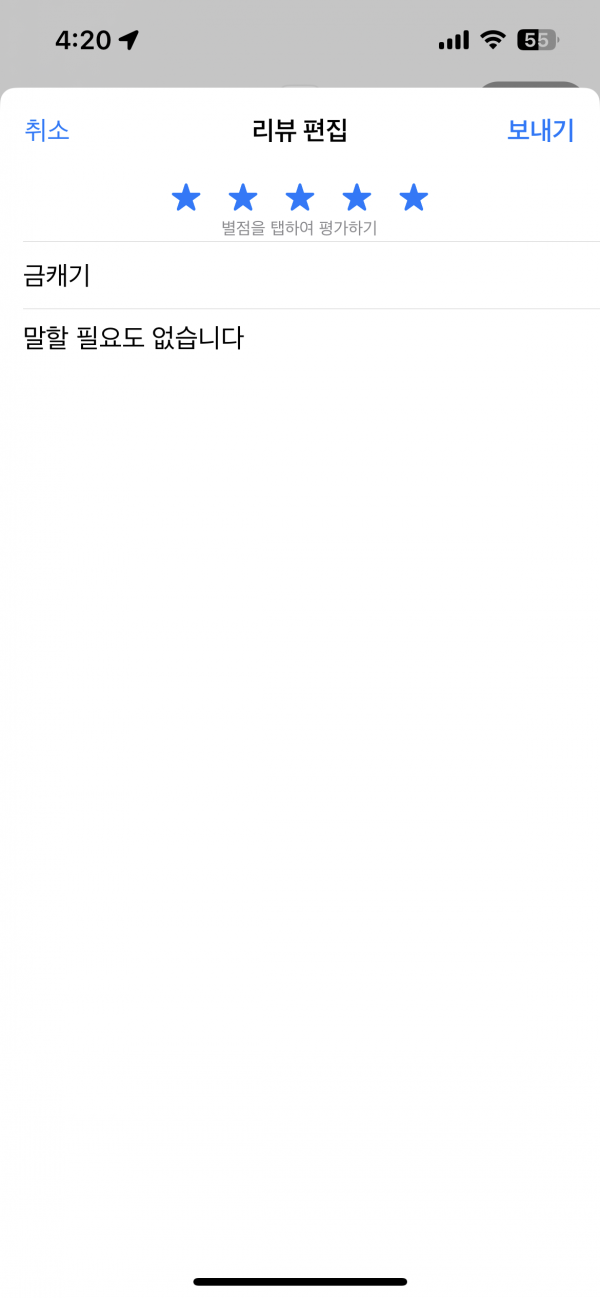The height and width of the screenshot is (1298, 600).
Task: Set rating to two stars
Action: [243, 197]
